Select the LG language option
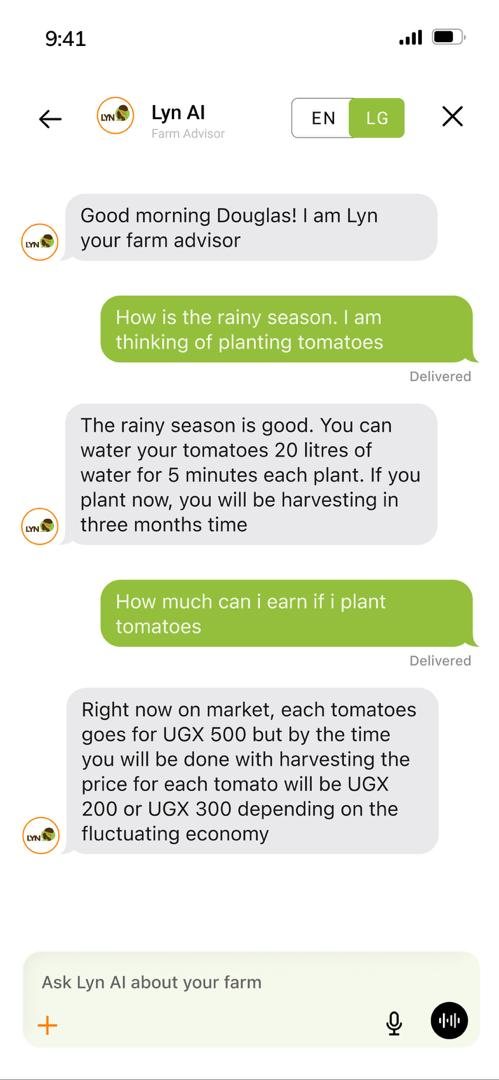 [x=377, y=118]
